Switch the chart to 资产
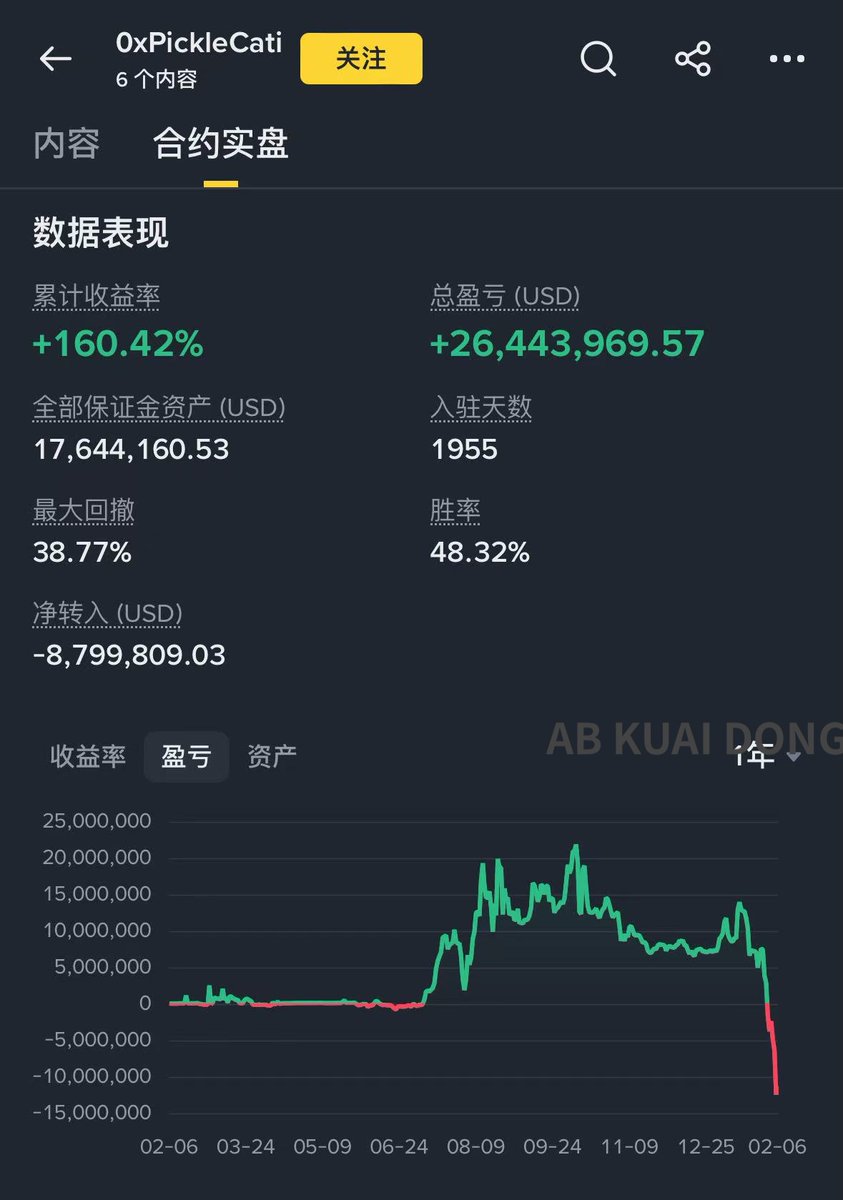Image resolution: width=843 pixels, height=1200 pixels. tap(272, 756)
